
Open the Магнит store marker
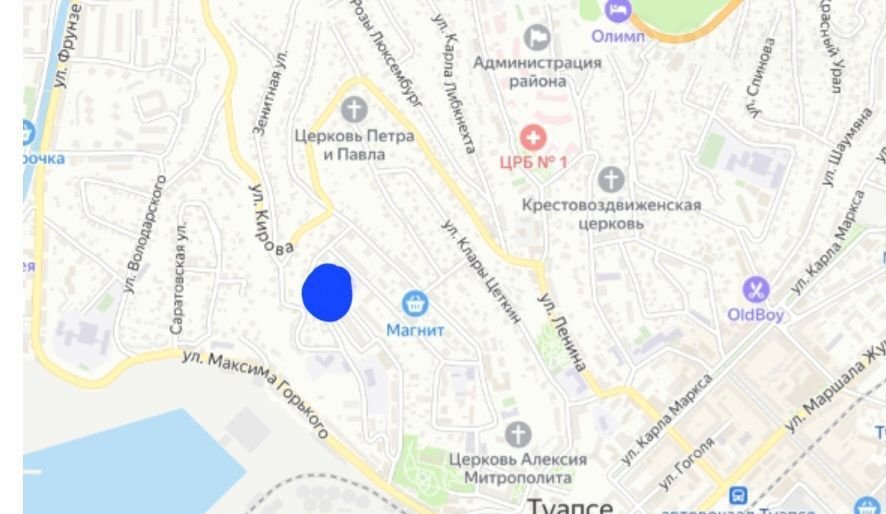tap(415, 302)
